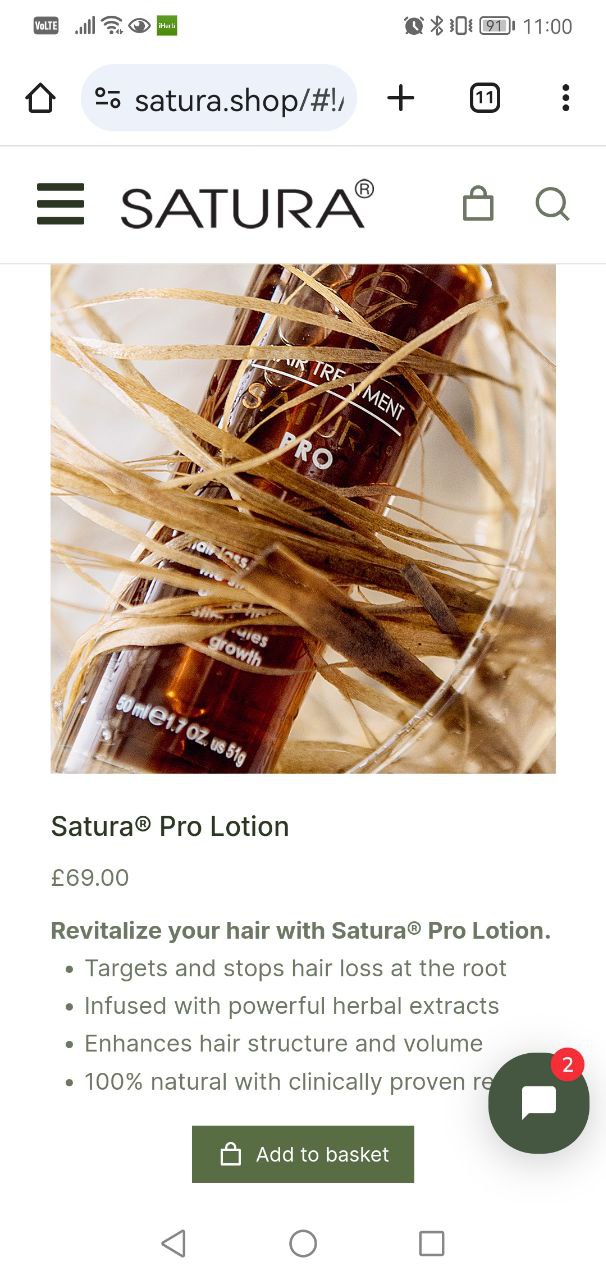Open the tab switcher showing 11
The image size is (606, 1280).
484,98
